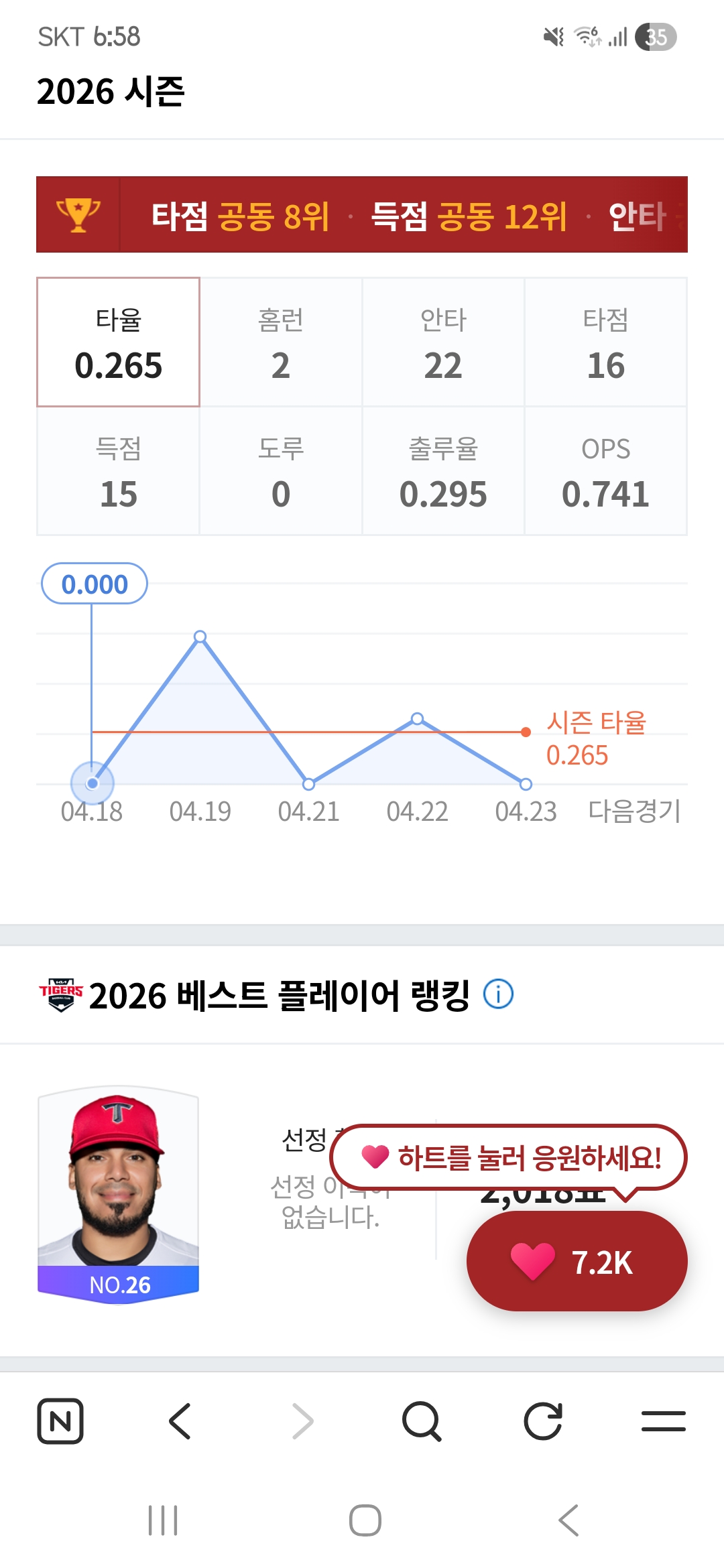The height and width of the screenshot is (1568, 724).
Task: Open info icon beside 베스트 플레이어 랭킹
Action: pos(498,994)
